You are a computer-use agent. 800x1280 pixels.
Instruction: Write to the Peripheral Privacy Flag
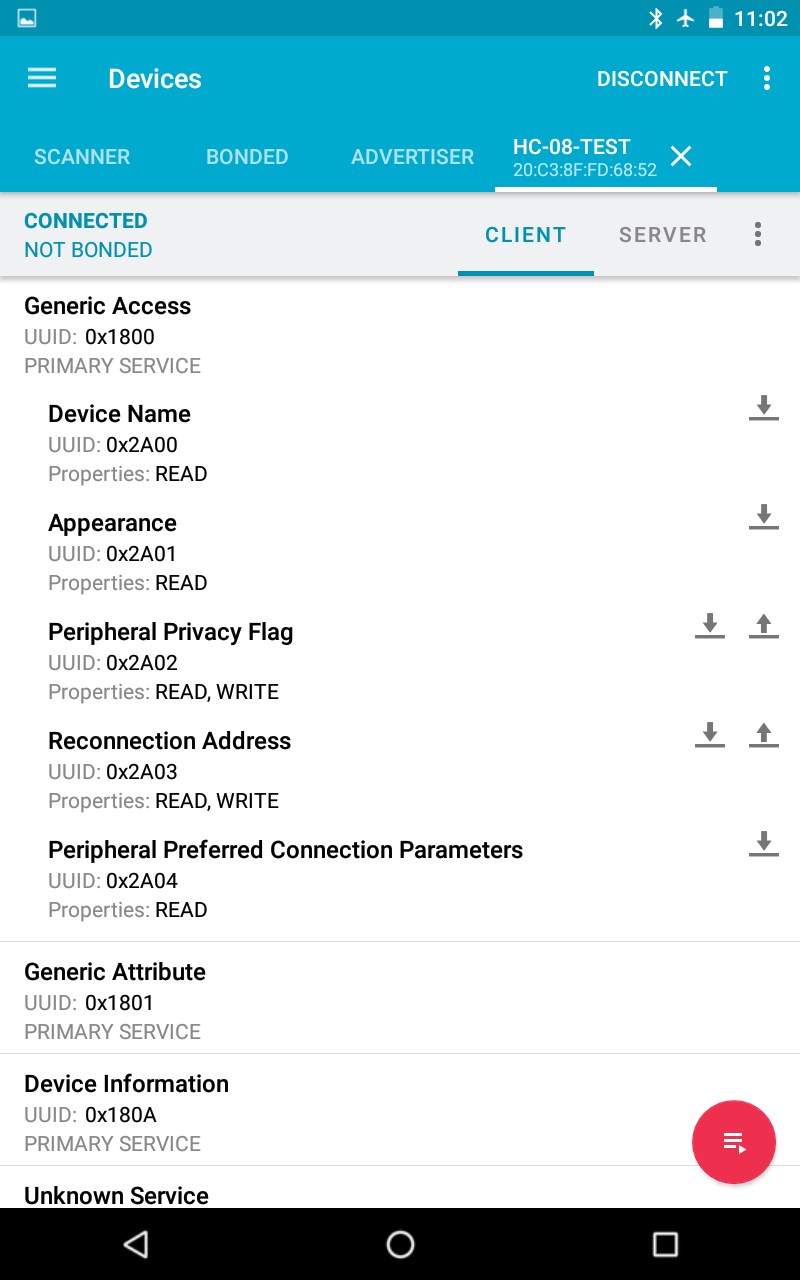(x=763, y=625)
